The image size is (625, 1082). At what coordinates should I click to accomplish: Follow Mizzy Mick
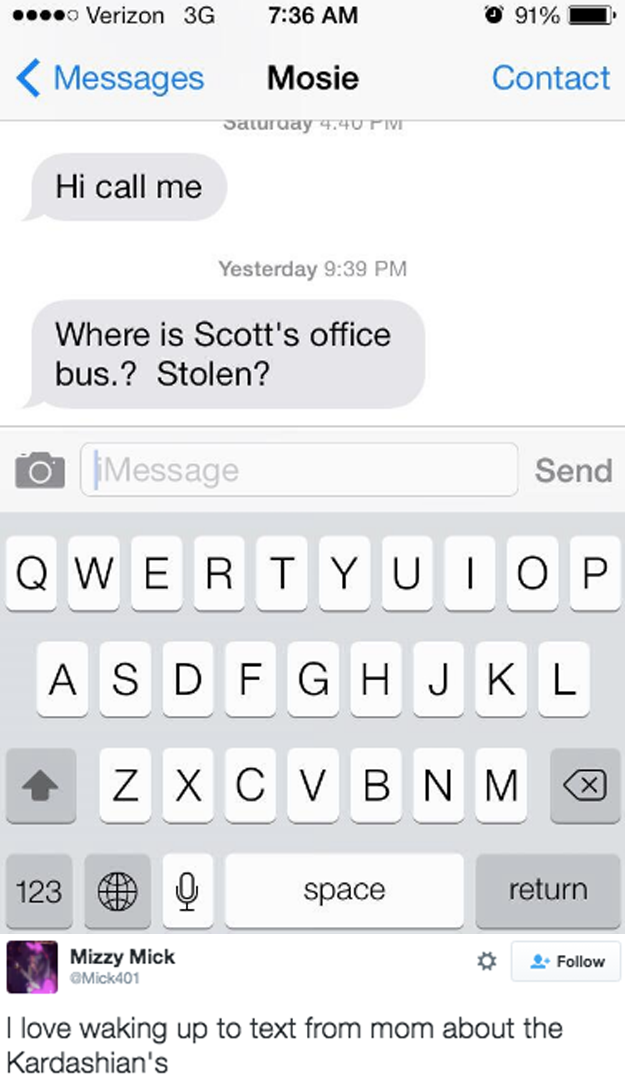(x=566, y=961)
